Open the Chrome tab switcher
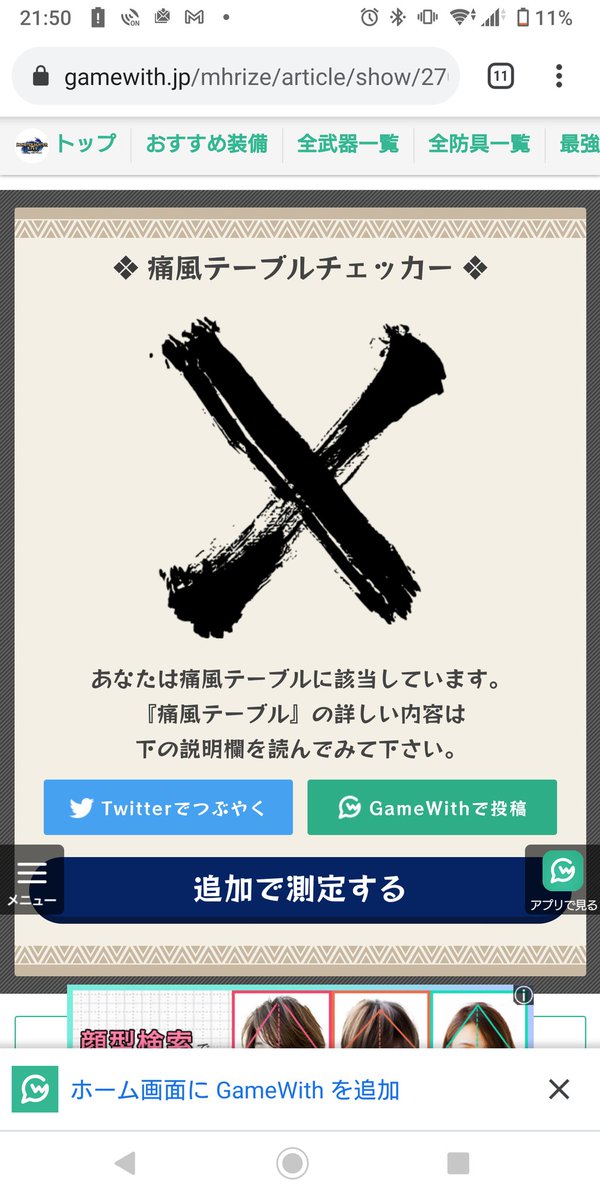 coord(500,76)
